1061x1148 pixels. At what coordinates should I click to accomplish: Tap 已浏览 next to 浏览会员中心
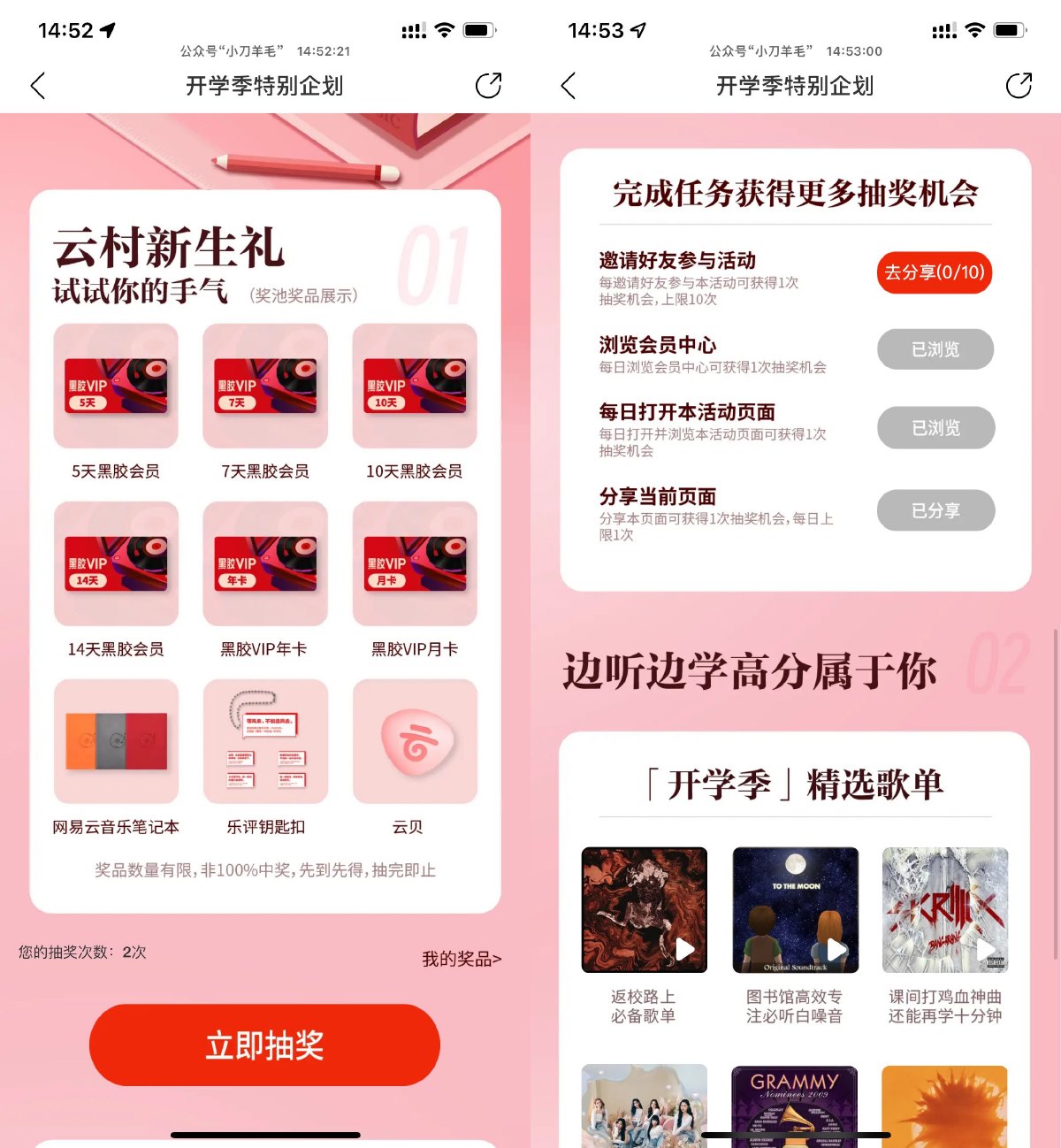pyautogui.click(x=935, y=349)
